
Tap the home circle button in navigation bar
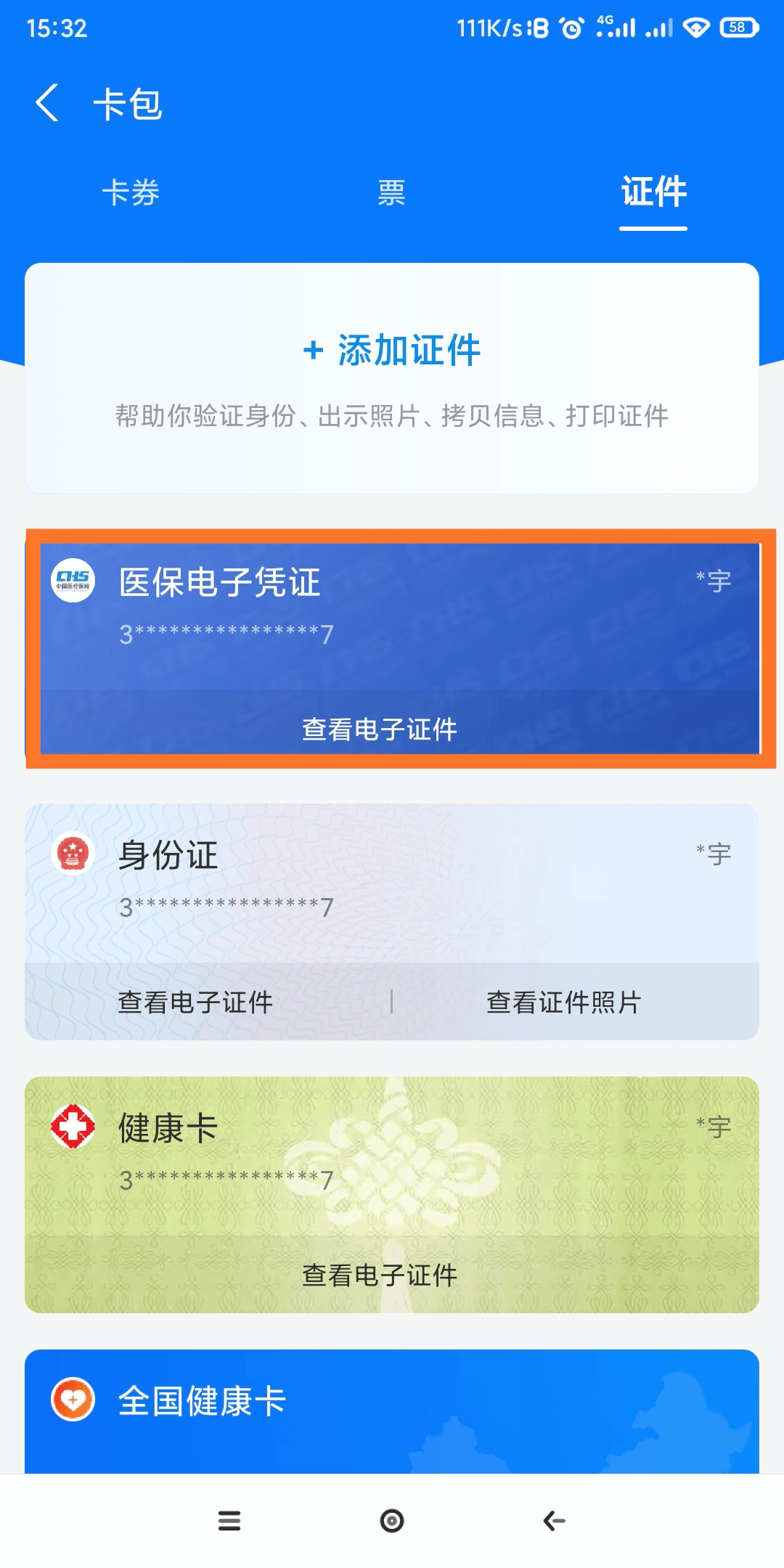point(392,1521)
